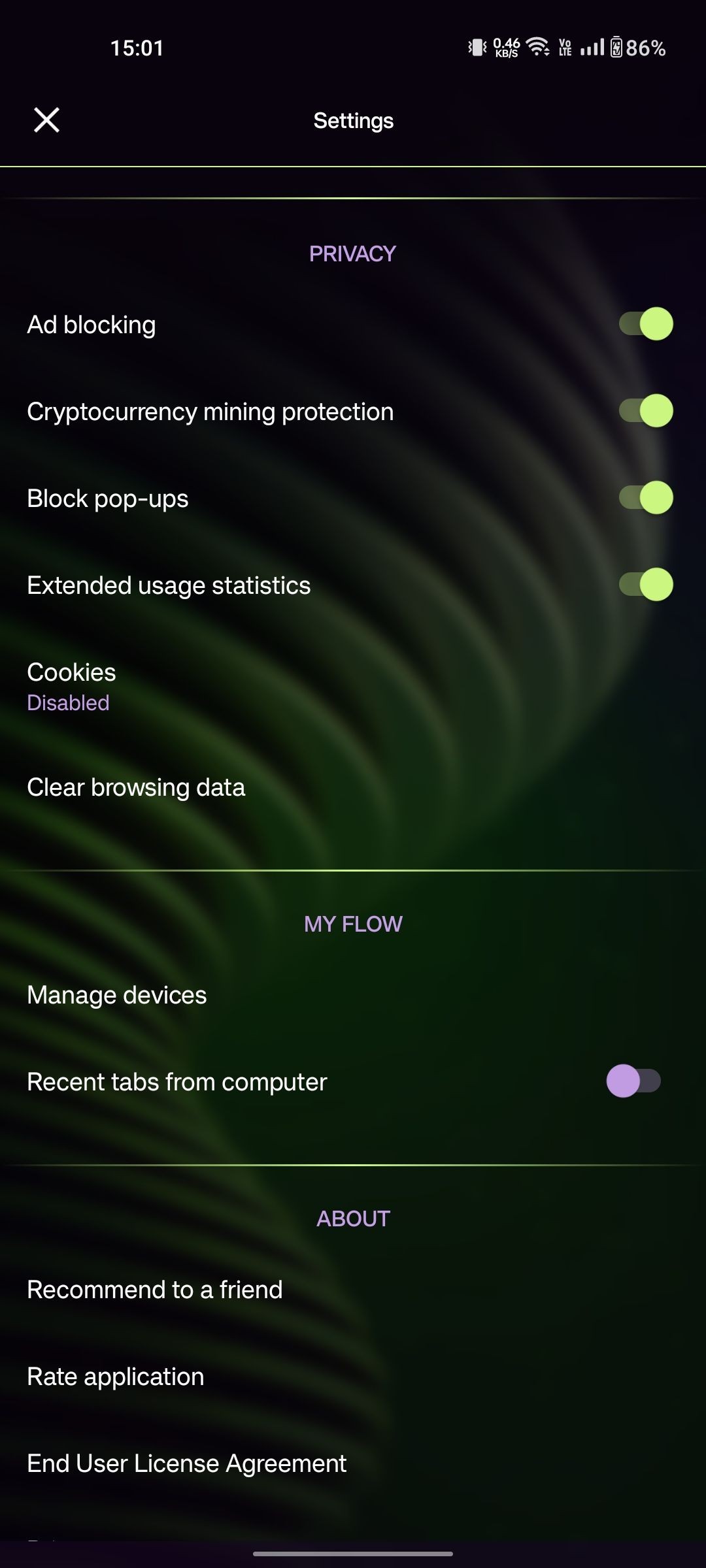The width and height of the screenshot is (706, 1568).
Task: Select Recommend to a friend
Action: [155, 1290]
